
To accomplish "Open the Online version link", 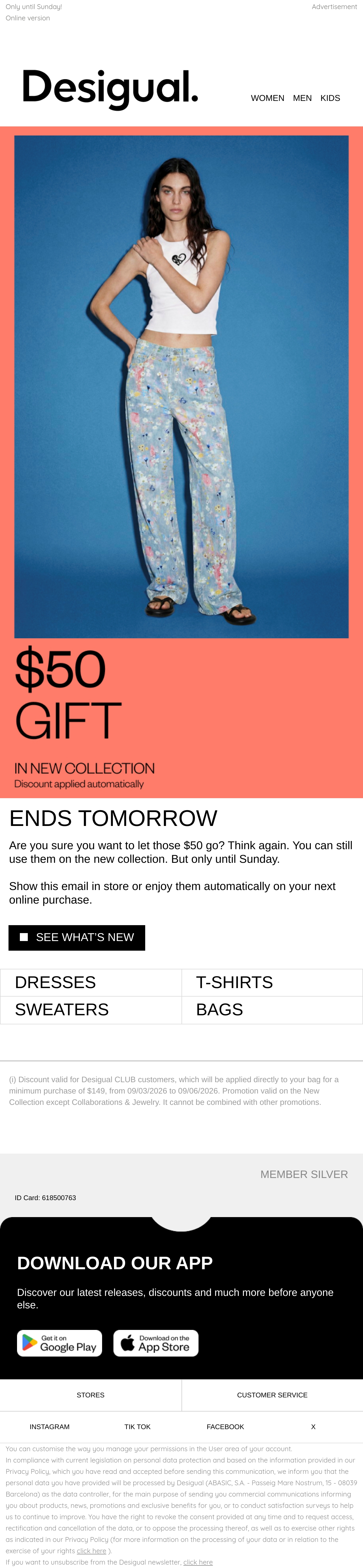I will coord(28,18).
